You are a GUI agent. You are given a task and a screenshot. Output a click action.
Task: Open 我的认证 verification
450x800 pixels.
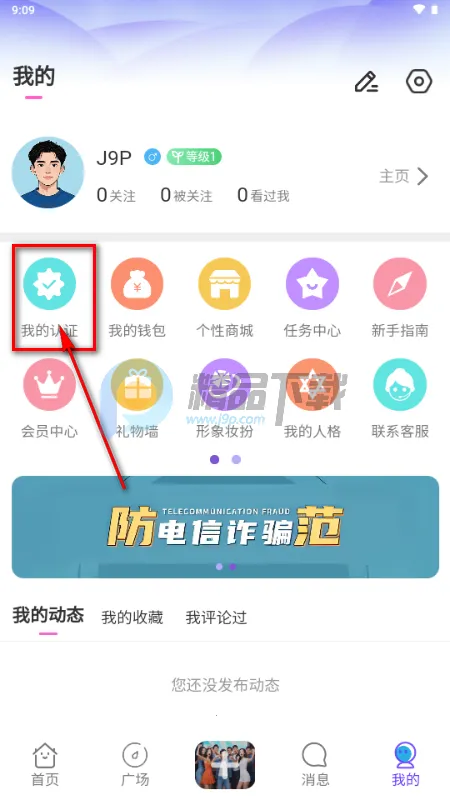49,297
